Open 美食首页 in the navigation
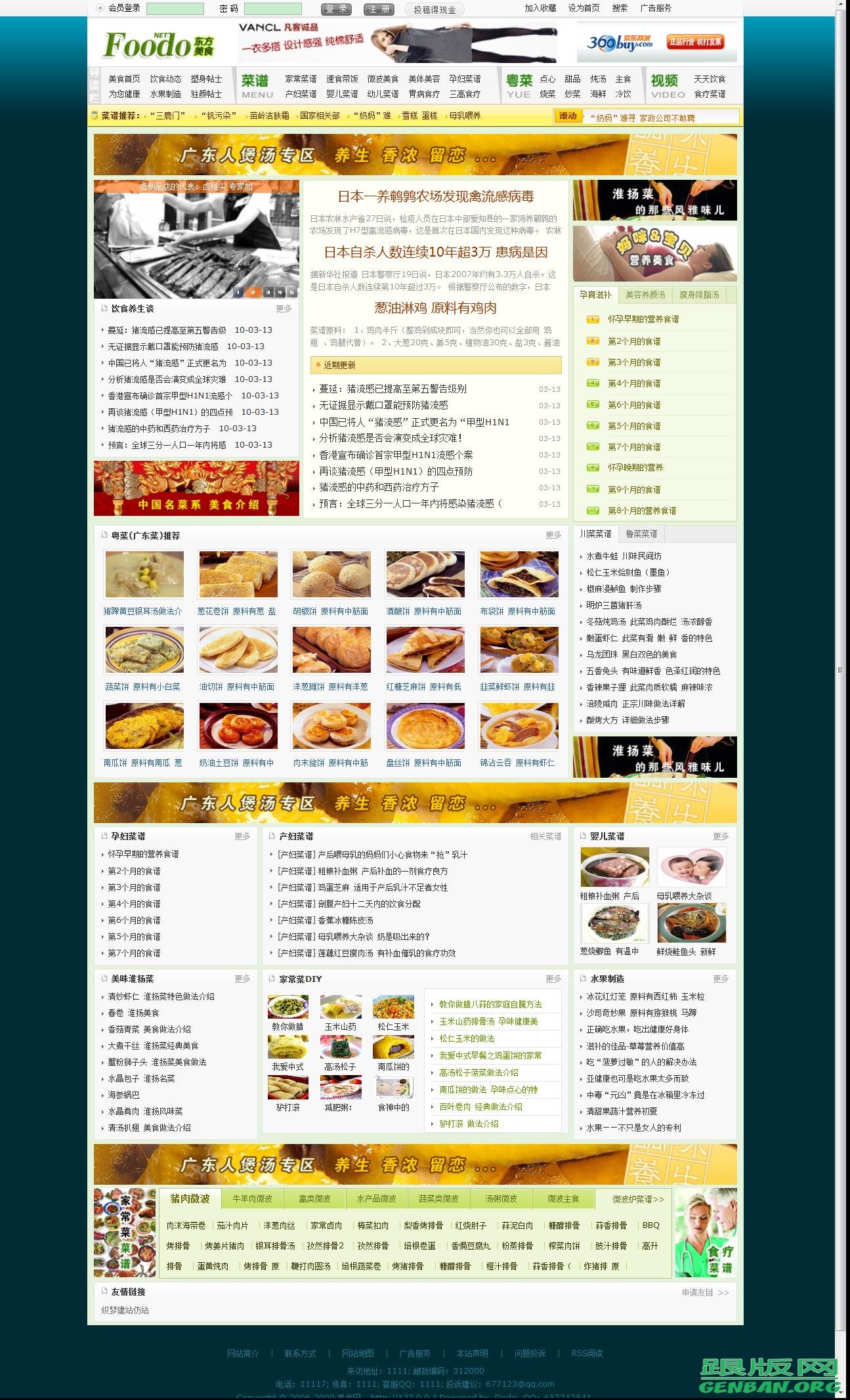850x1400 pixels. (x=124, y=79)
